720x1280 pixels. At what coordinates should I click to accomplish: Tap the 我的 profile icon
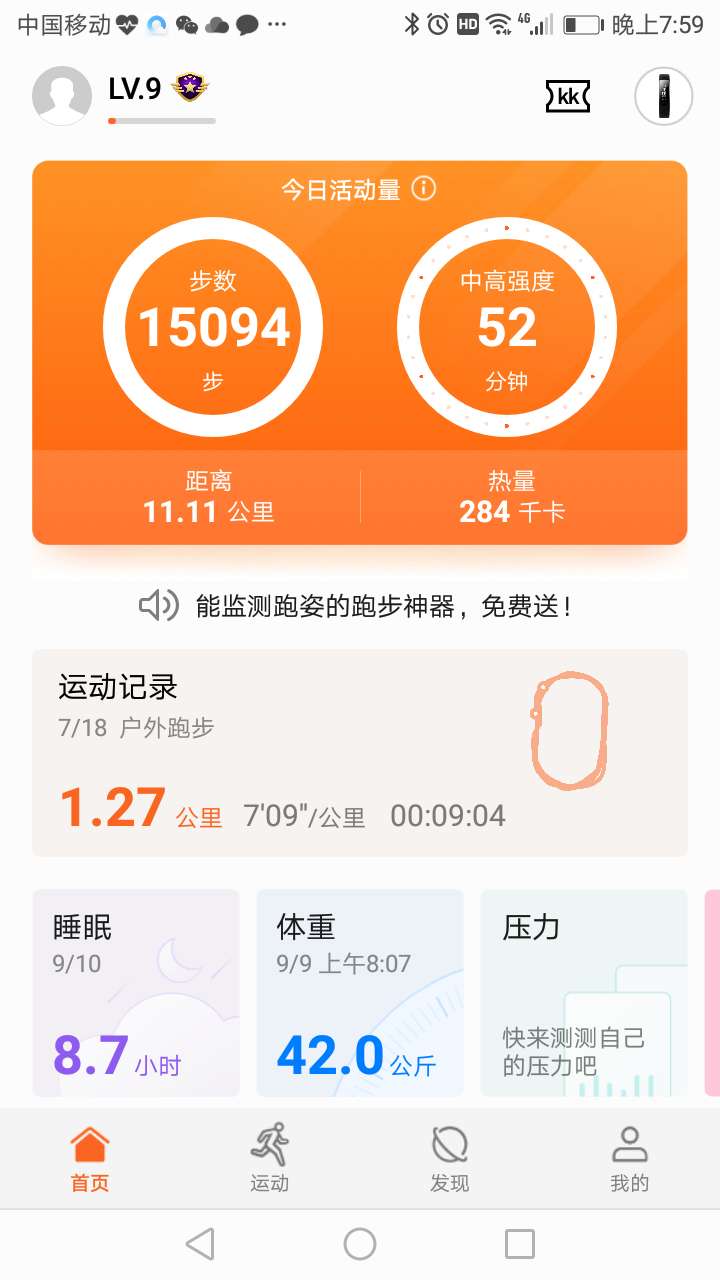628,1158
